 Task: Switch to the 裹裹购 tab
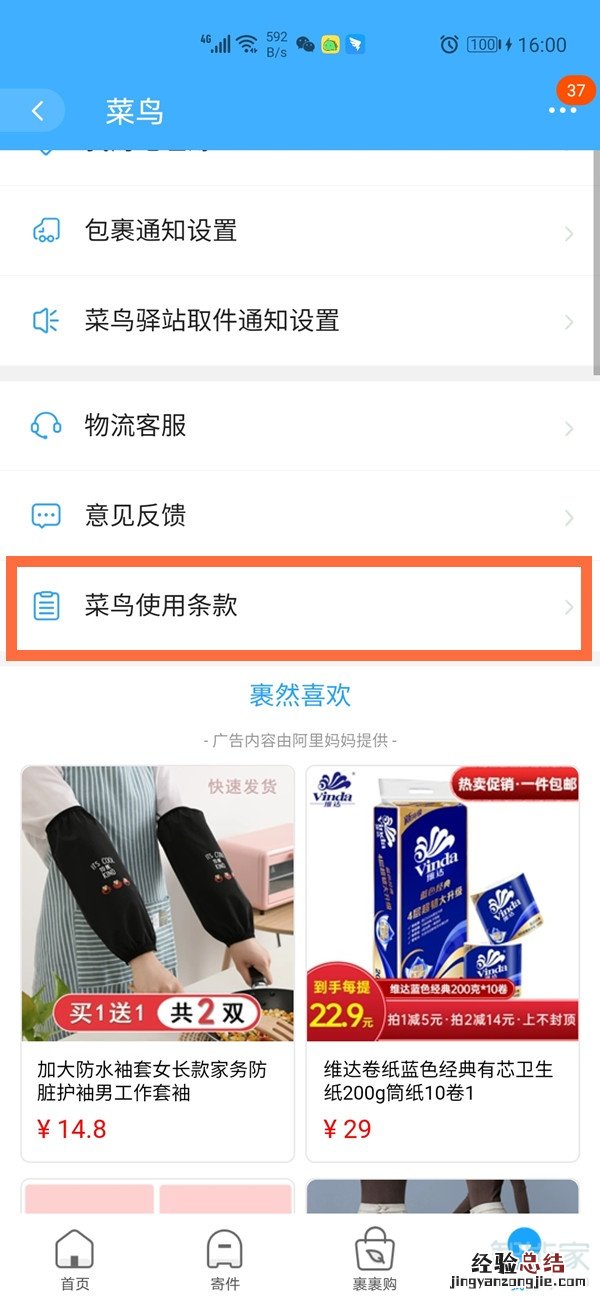375,1260
